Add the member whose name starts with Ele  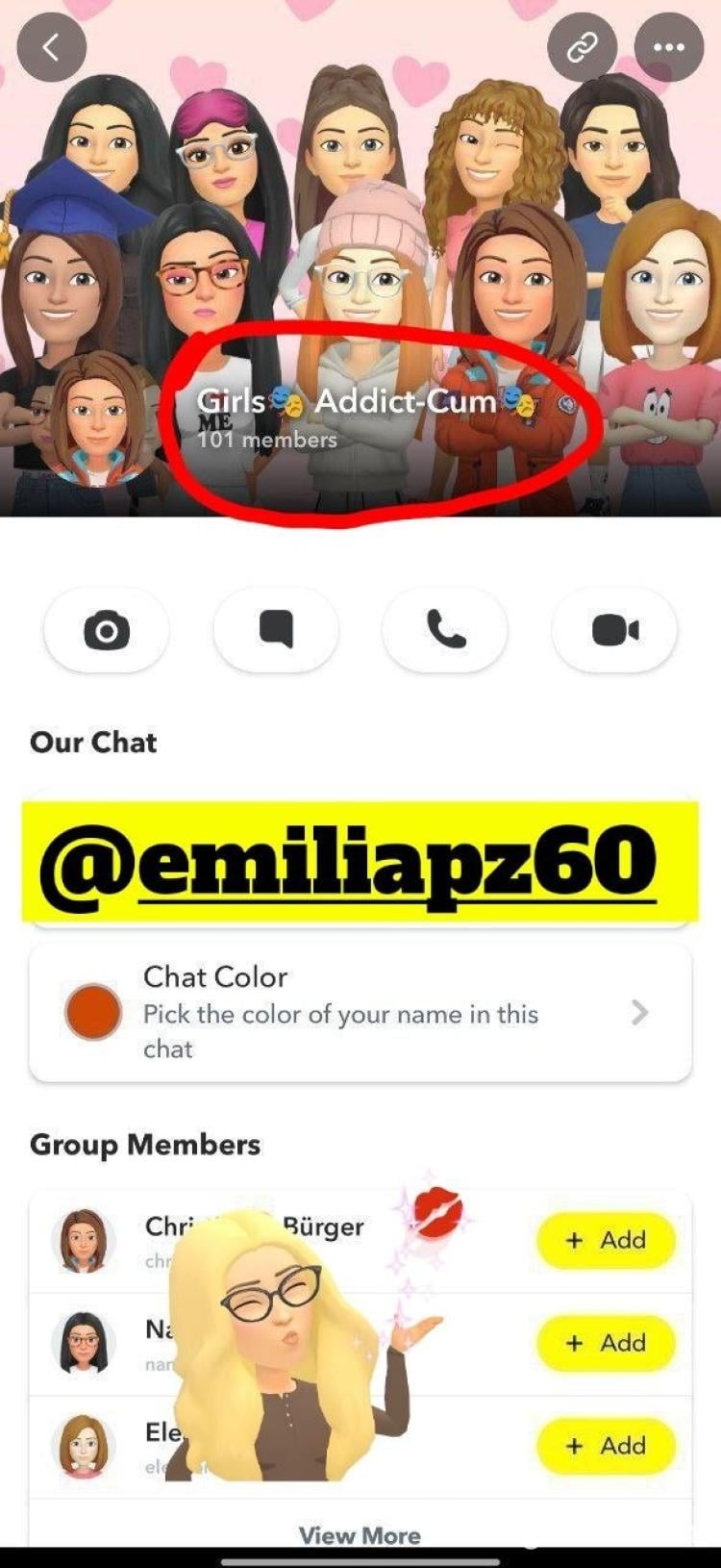pos(606,1446)
